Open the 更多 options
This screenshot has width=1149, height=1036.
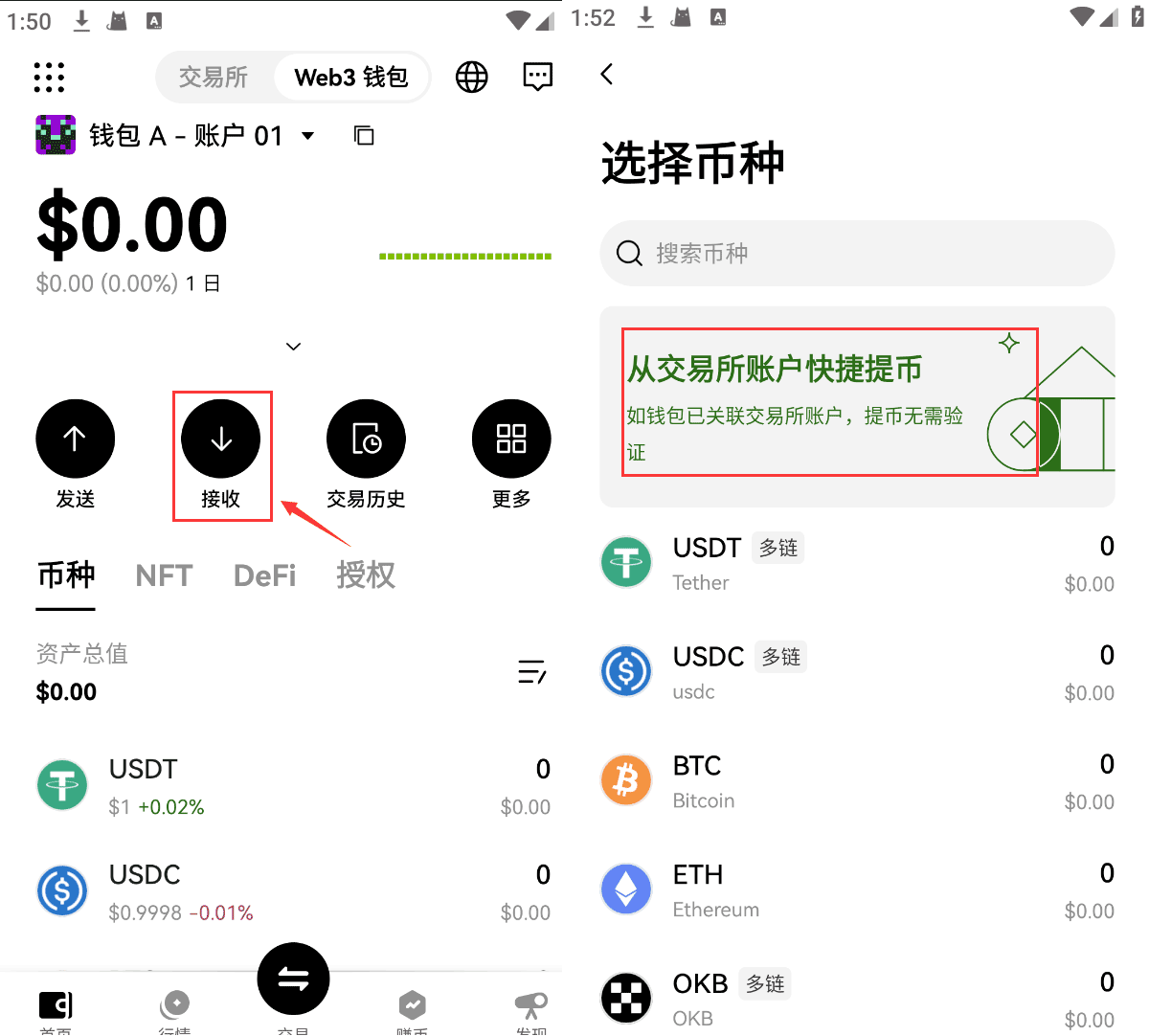pos(511,439)
